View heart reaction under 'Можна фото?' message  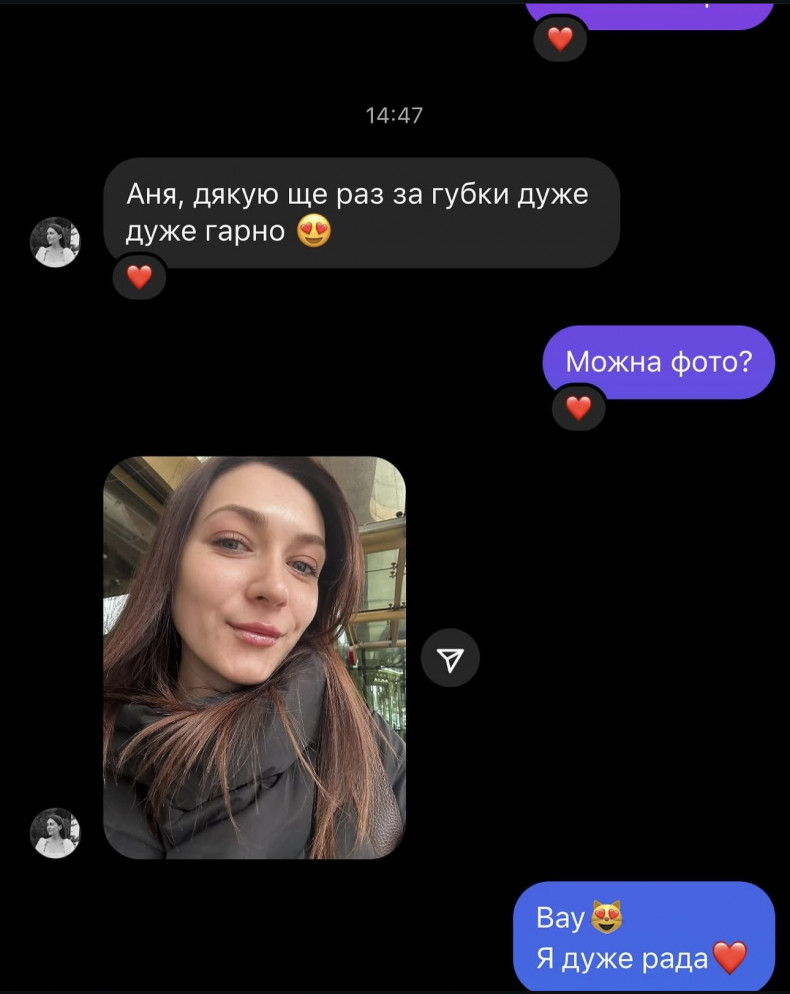tap(579, 408)
